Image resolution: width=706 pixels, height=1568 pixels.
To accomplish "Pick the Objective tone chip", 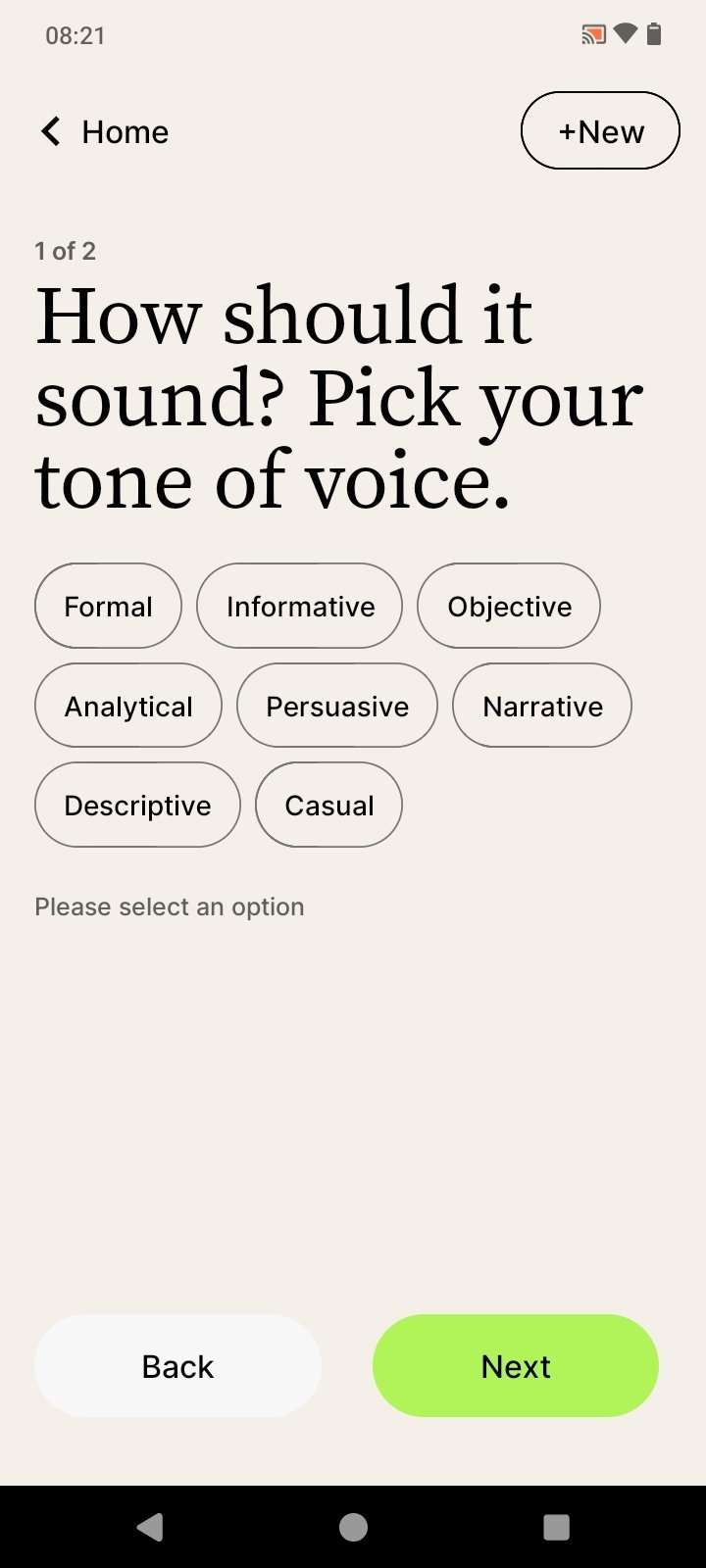I will [x=509, y=607].
